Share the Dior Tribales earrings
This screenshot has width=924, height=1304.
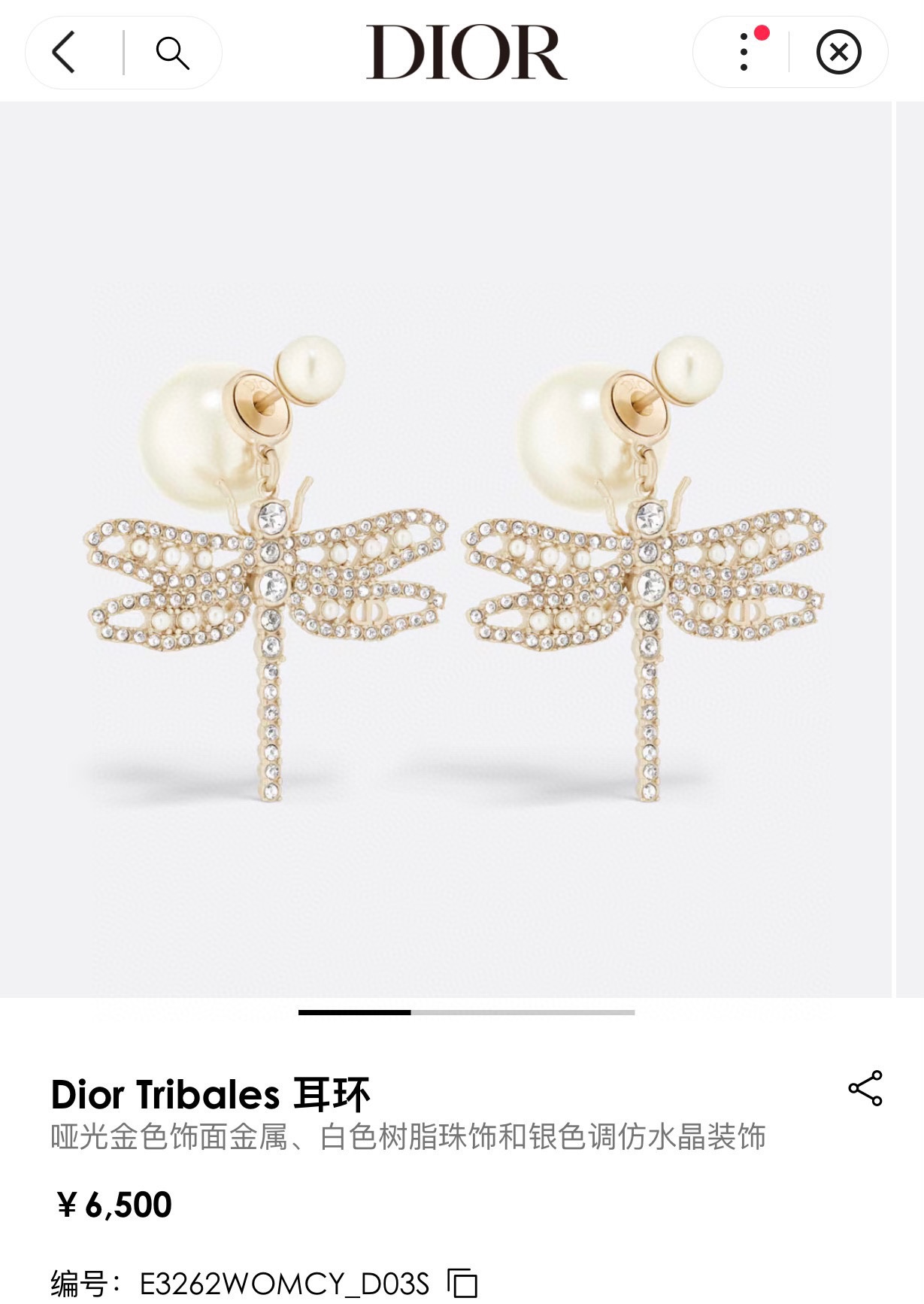point(865,1088)
